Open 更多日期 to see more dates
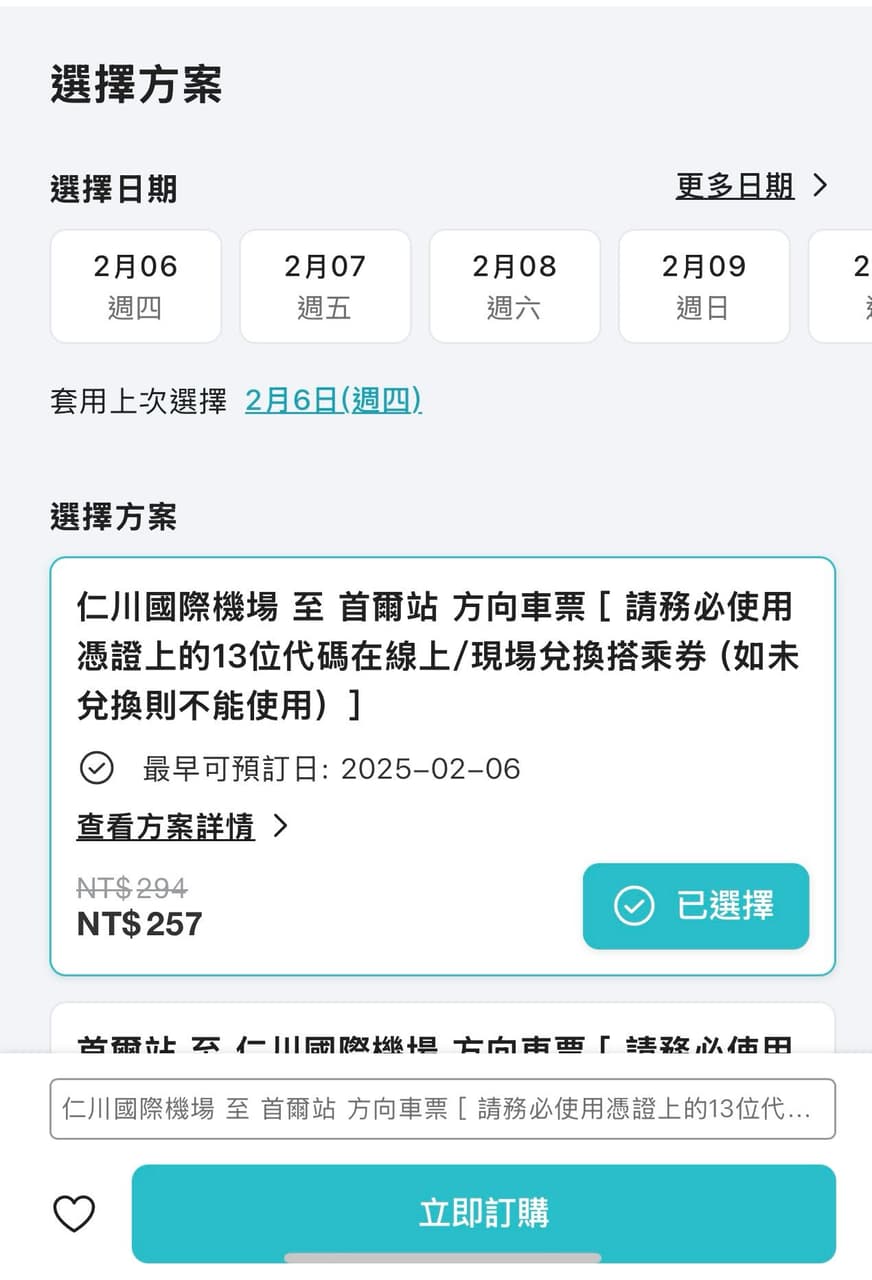Image resolution: width=872 pixels, height=1280 pixels. point(752,186)
